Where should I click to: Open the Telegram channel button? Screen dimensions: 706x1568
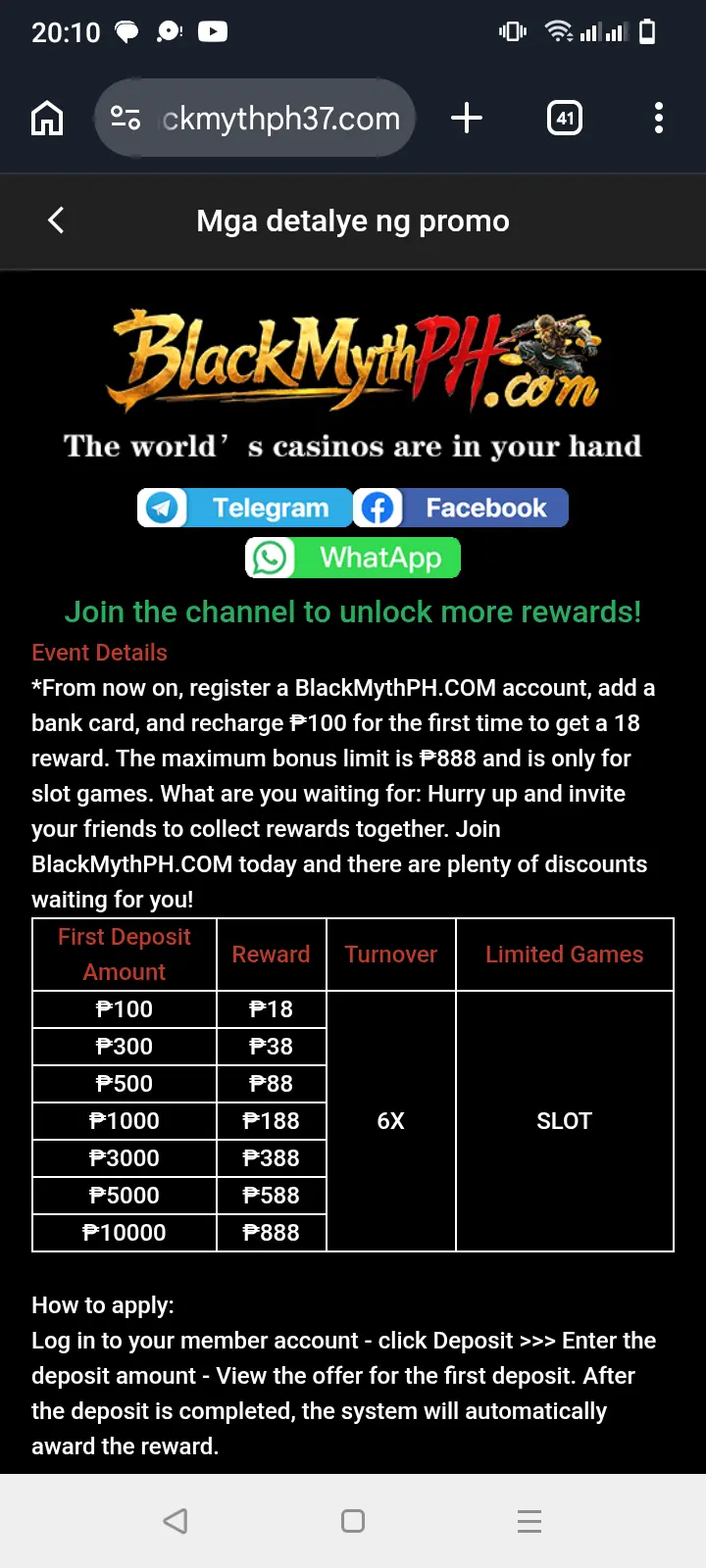coord(245,508)
